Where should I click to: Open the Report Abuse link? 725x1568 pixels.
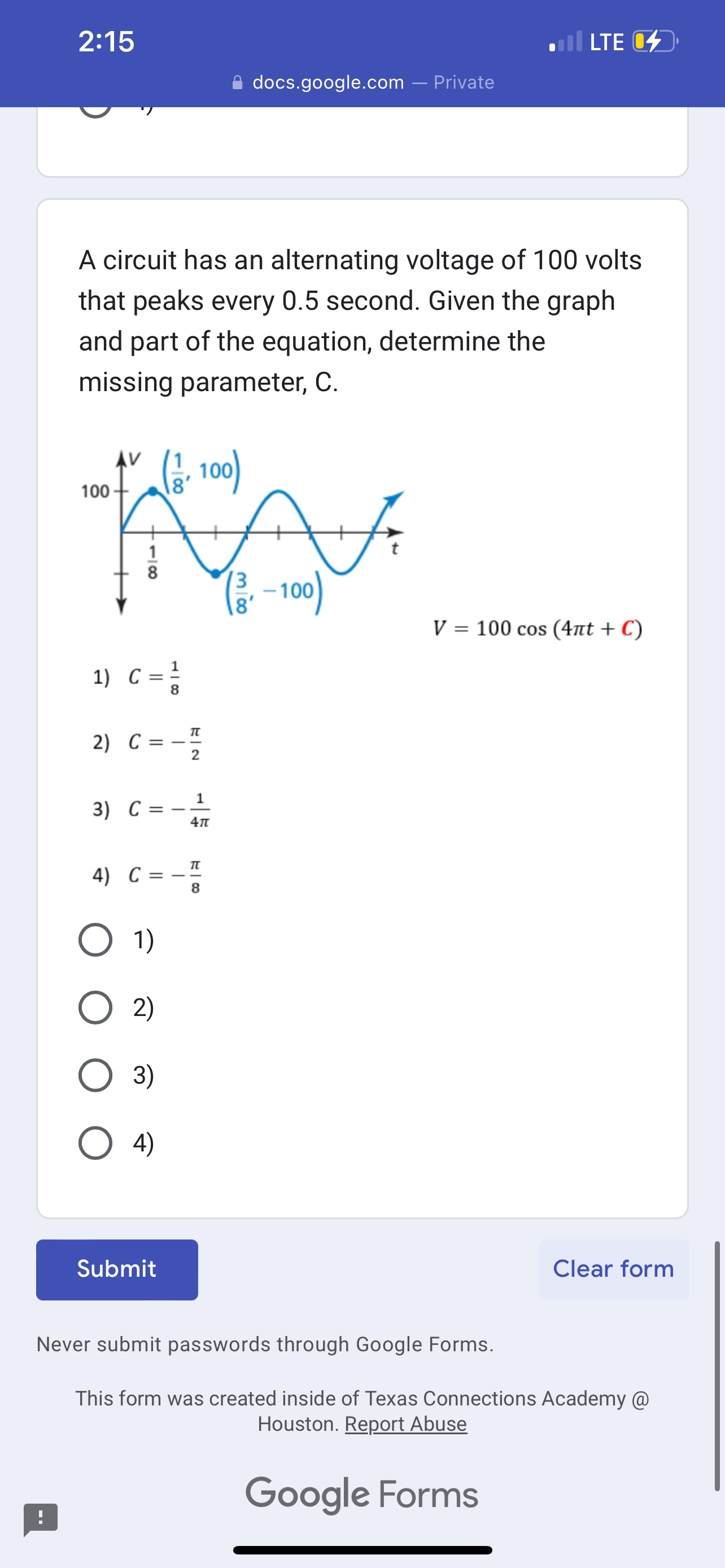point(405,1424)
